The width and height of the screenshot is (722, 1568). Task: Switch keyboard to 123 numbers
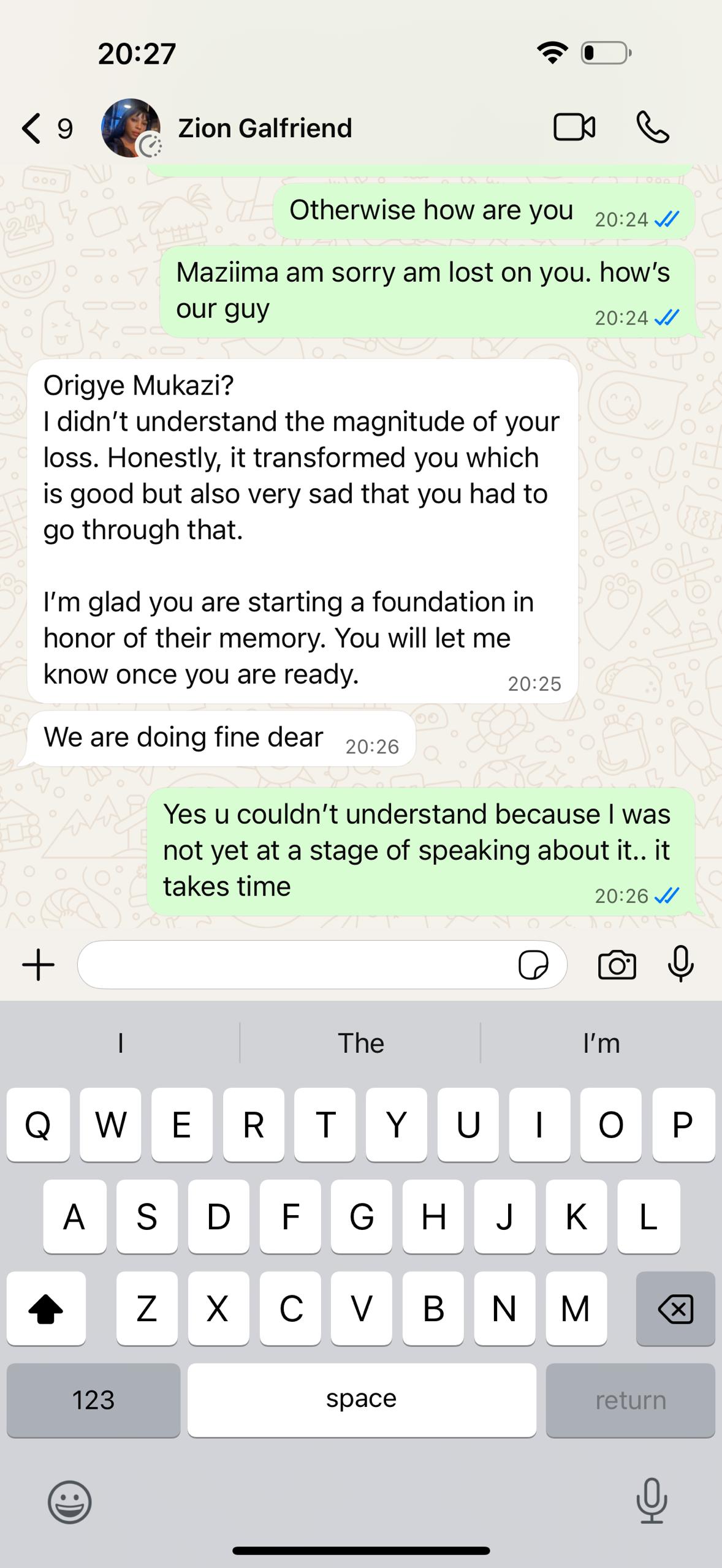[93, 1400]
